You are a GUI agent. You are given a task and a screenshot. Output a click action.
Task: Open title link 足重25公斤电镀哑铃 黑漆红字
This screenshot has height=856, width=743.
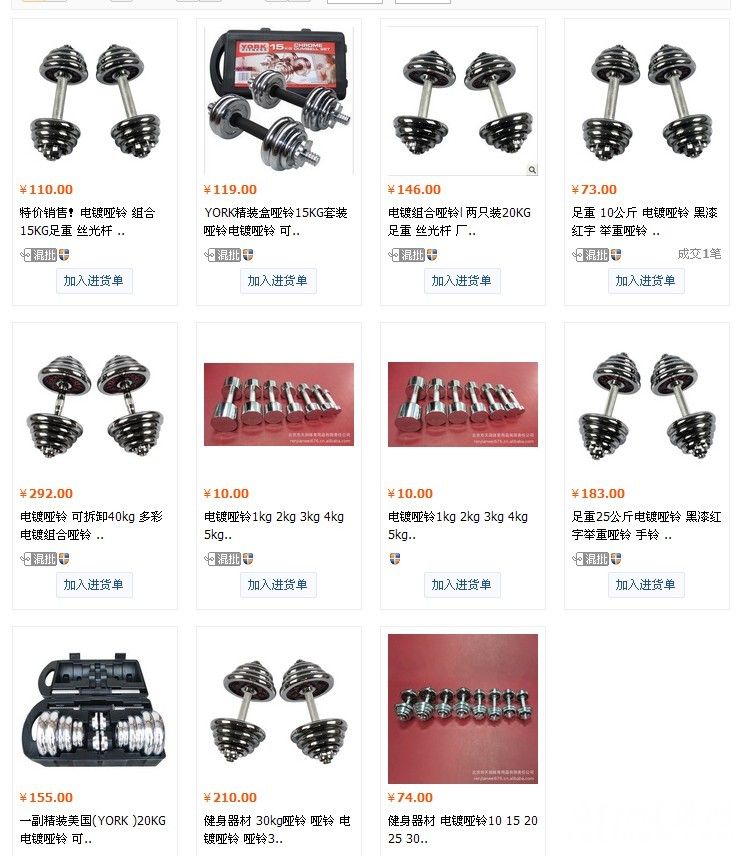[644, 517]
